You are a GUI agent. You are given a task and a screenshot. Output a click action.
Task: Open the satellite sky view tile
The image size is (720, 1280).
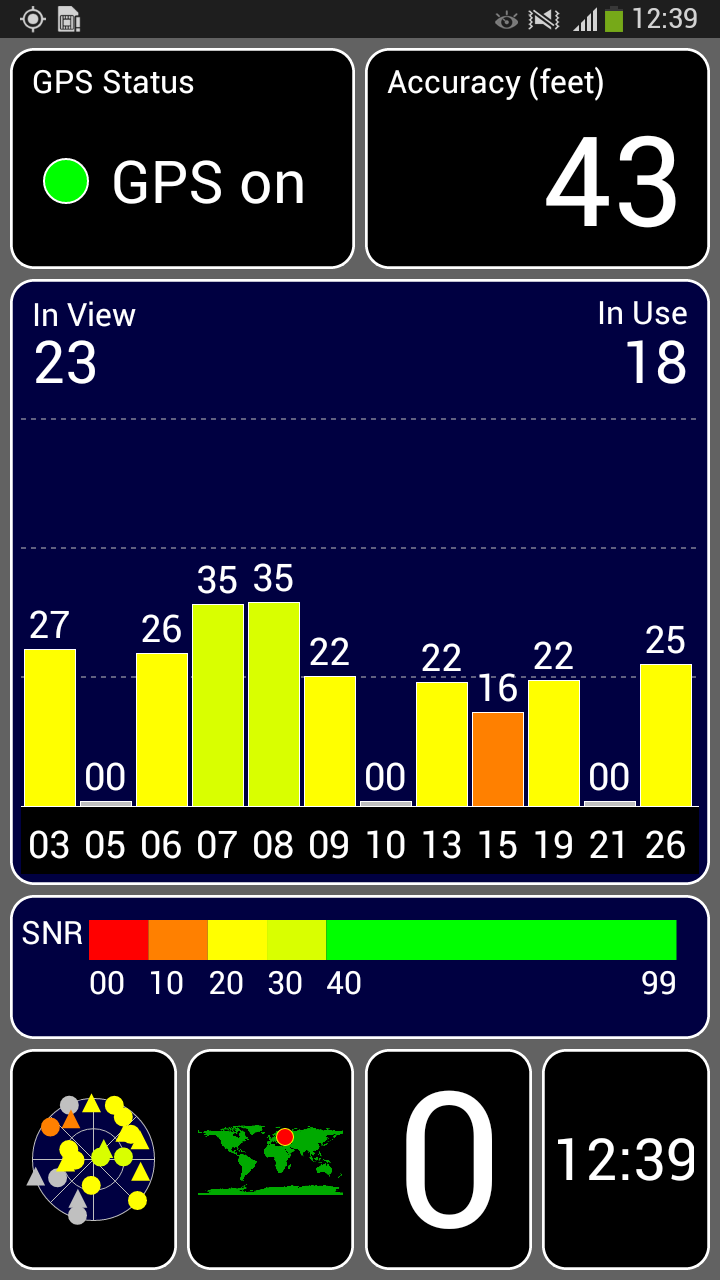click(x=93, y=1159)
